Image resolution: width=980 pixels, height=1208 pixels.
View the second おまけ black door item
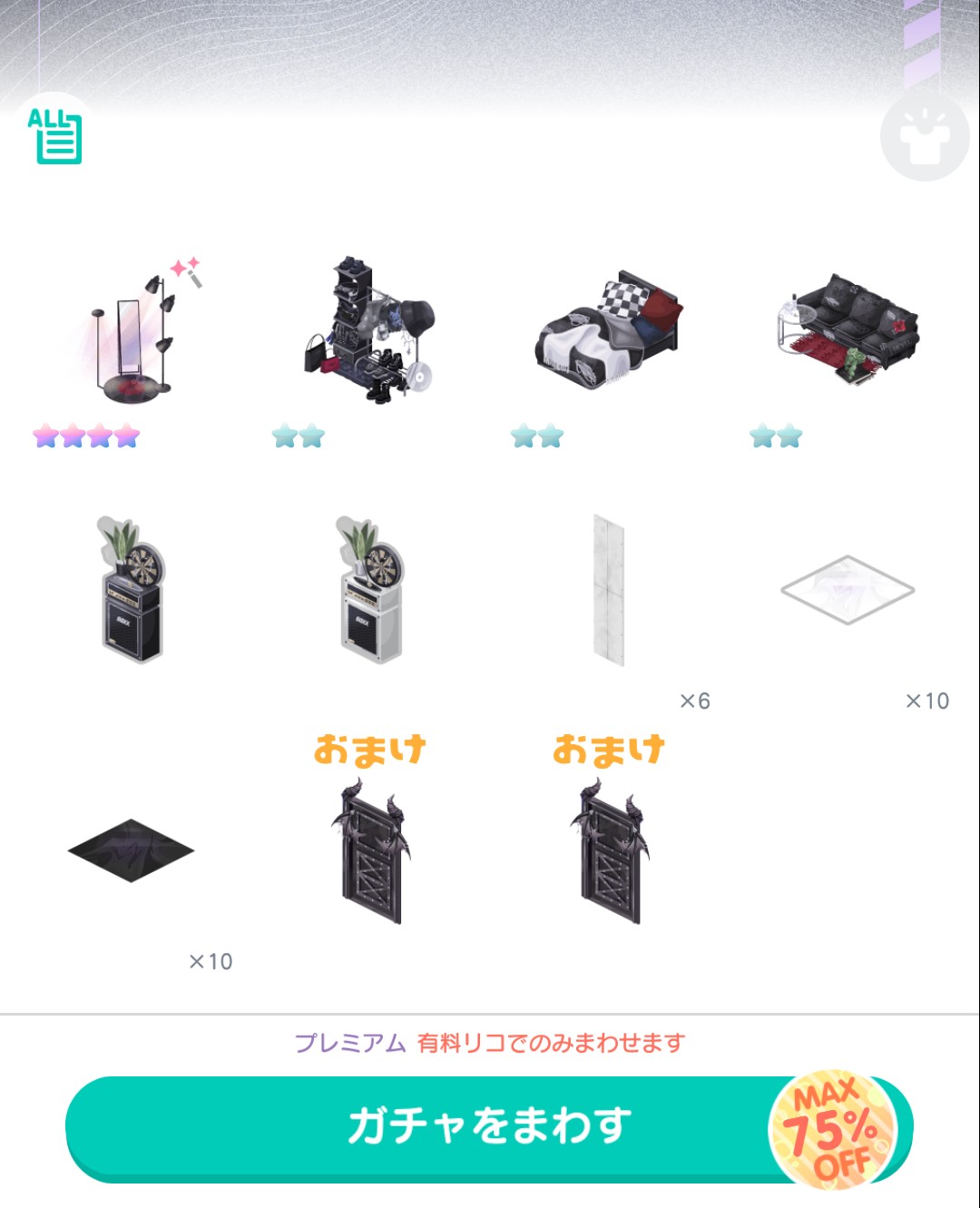[x=610, y=850]
